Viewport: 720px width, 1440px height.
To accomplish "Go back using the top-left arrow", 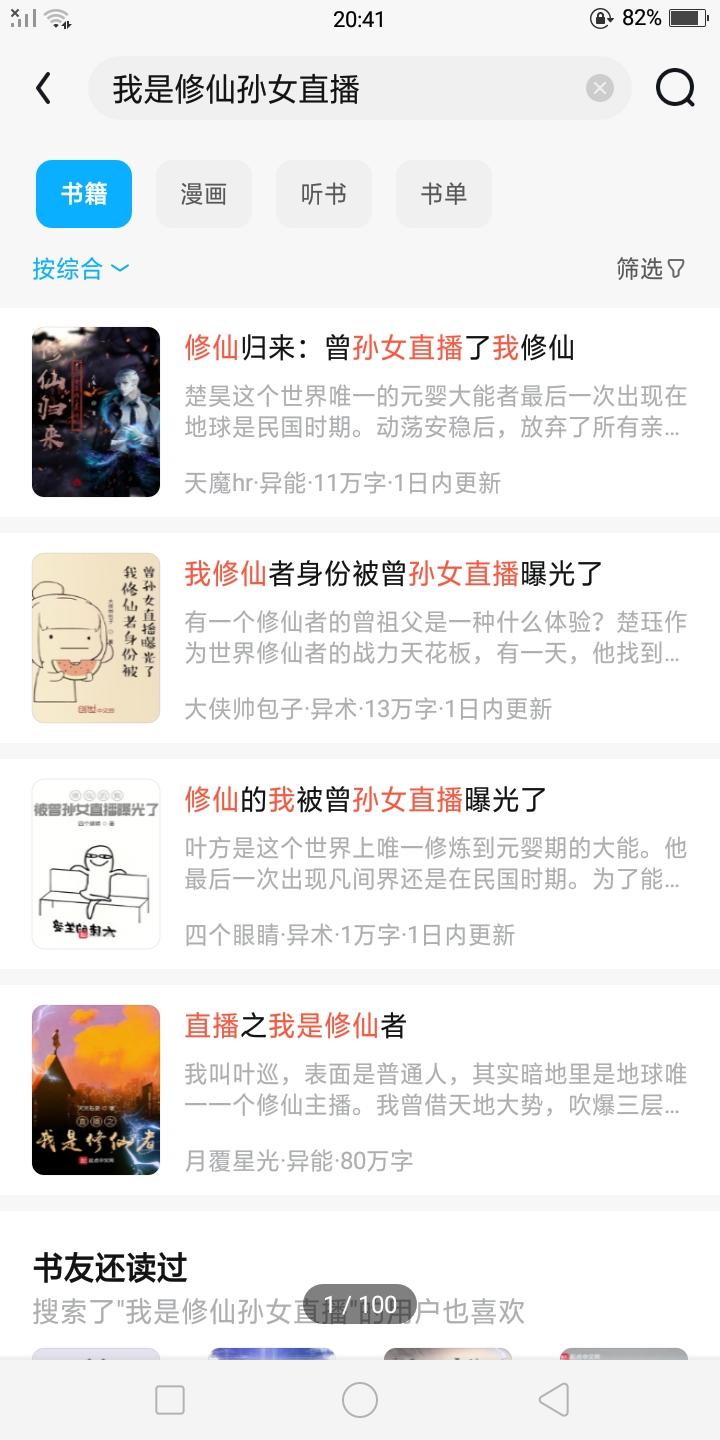I will pos(43,89).
